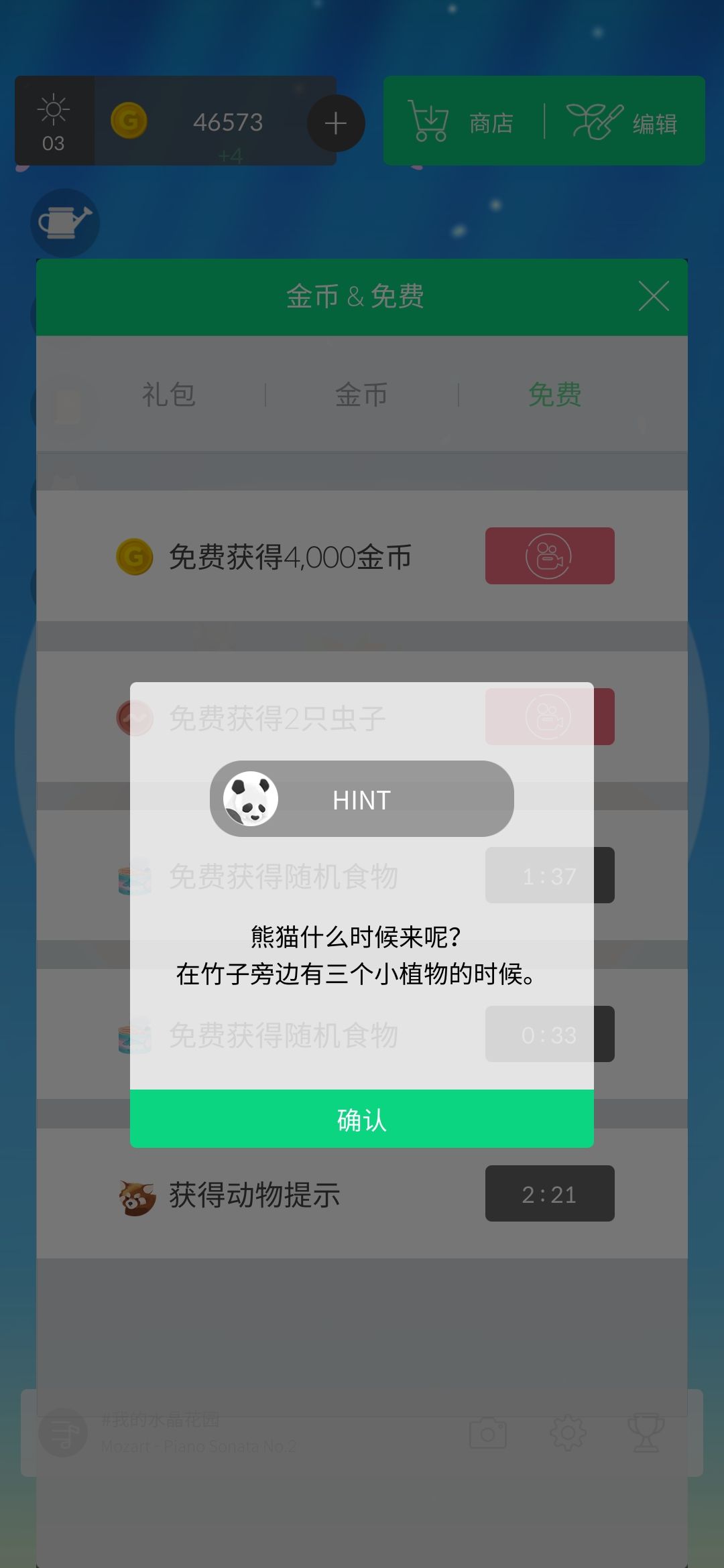
Task: Select the watering can tool
Action: click(x=65, y=223)
